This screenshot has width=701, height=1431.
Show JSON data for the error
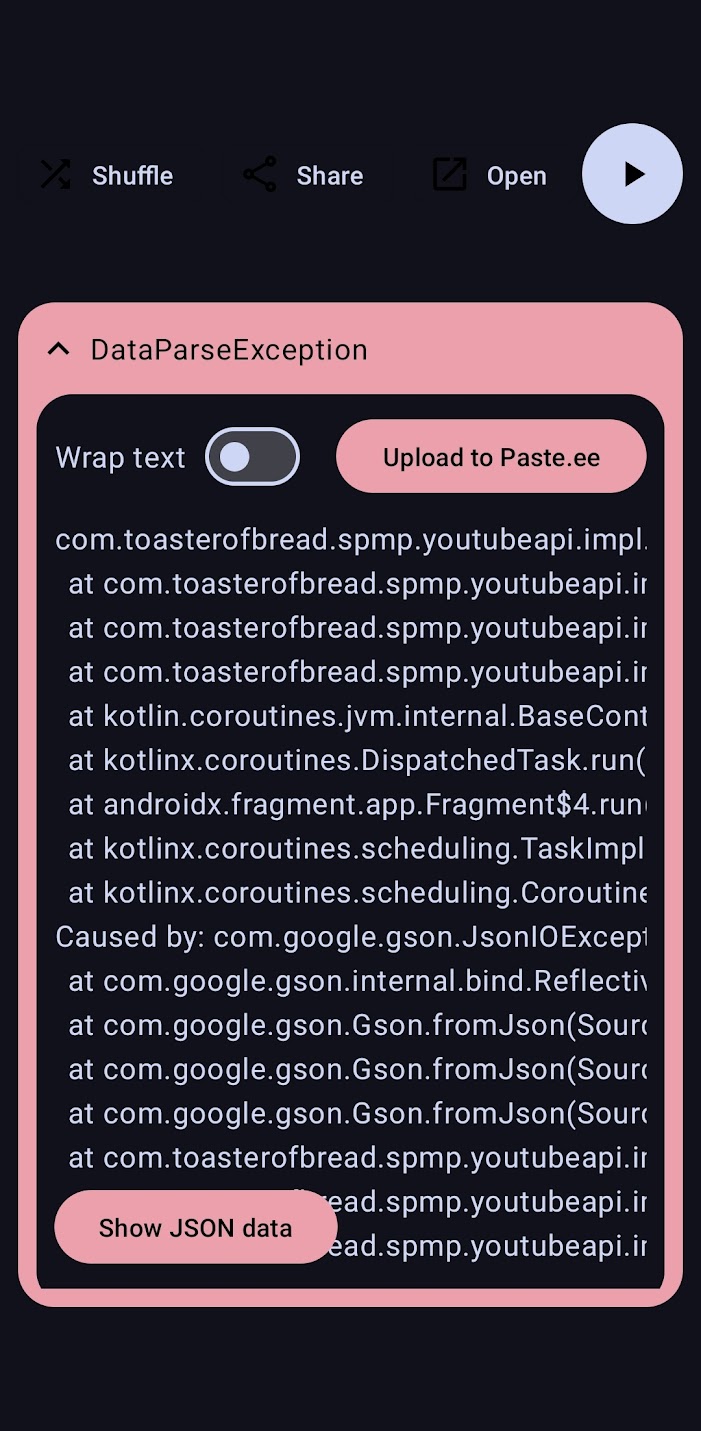pyautogui.click(x=195, y=1227)
